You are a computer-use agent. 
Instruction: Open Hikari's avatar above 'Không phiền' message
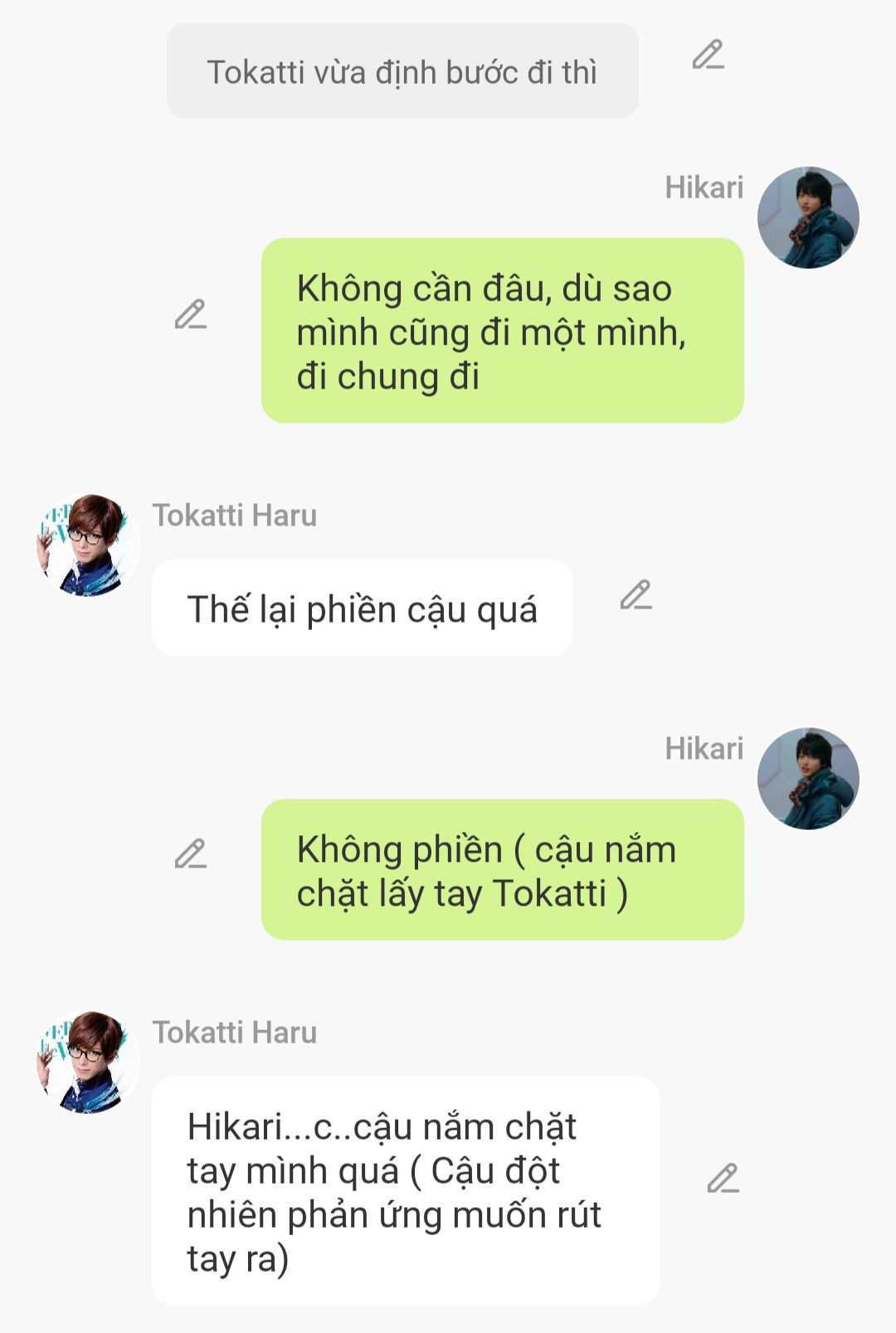[808, 779]
